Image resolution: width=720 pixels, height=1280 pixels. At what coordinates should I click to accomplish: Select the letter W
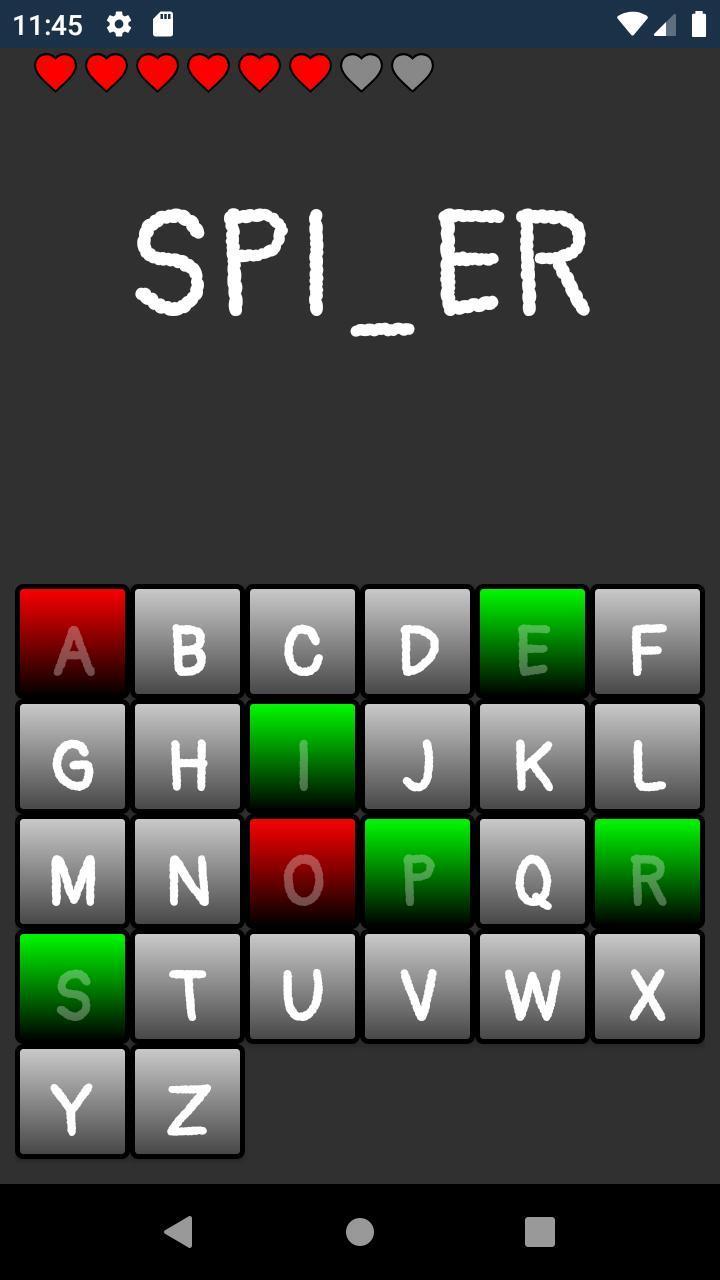(x=532, y=986)
